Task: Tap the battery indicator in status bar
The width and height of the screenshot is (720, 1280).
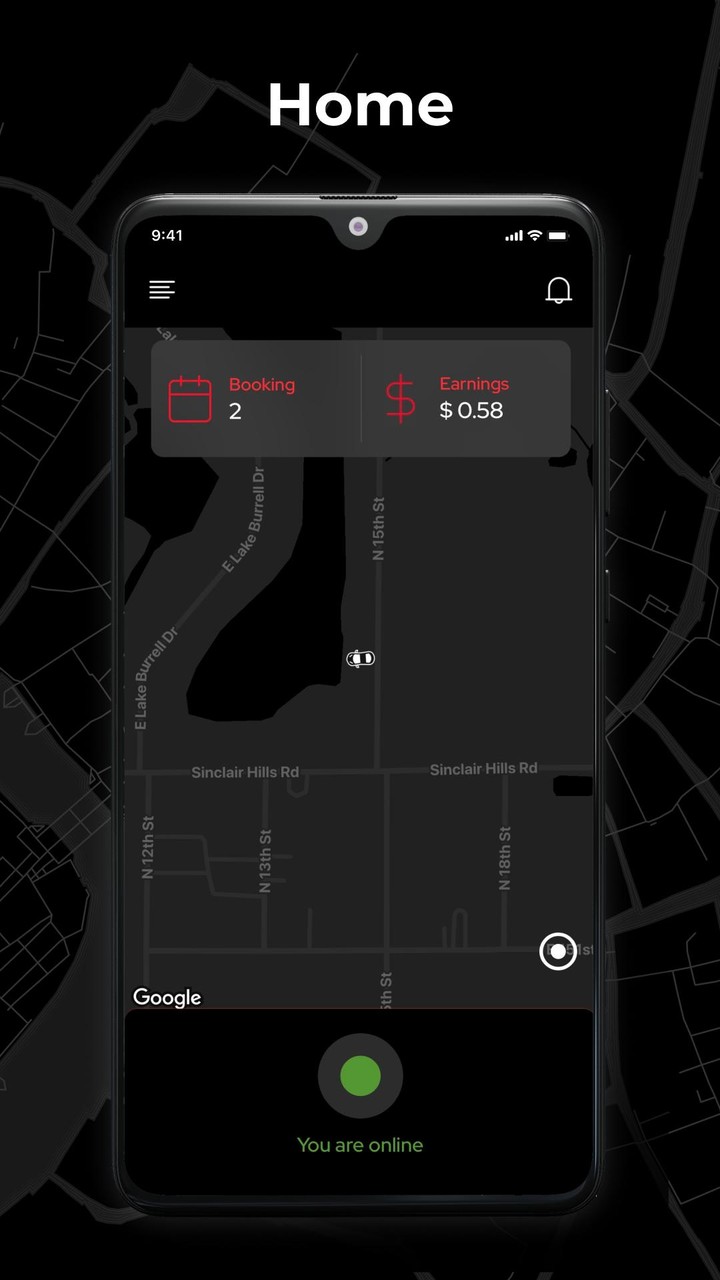Action: (x=558, y=236)
